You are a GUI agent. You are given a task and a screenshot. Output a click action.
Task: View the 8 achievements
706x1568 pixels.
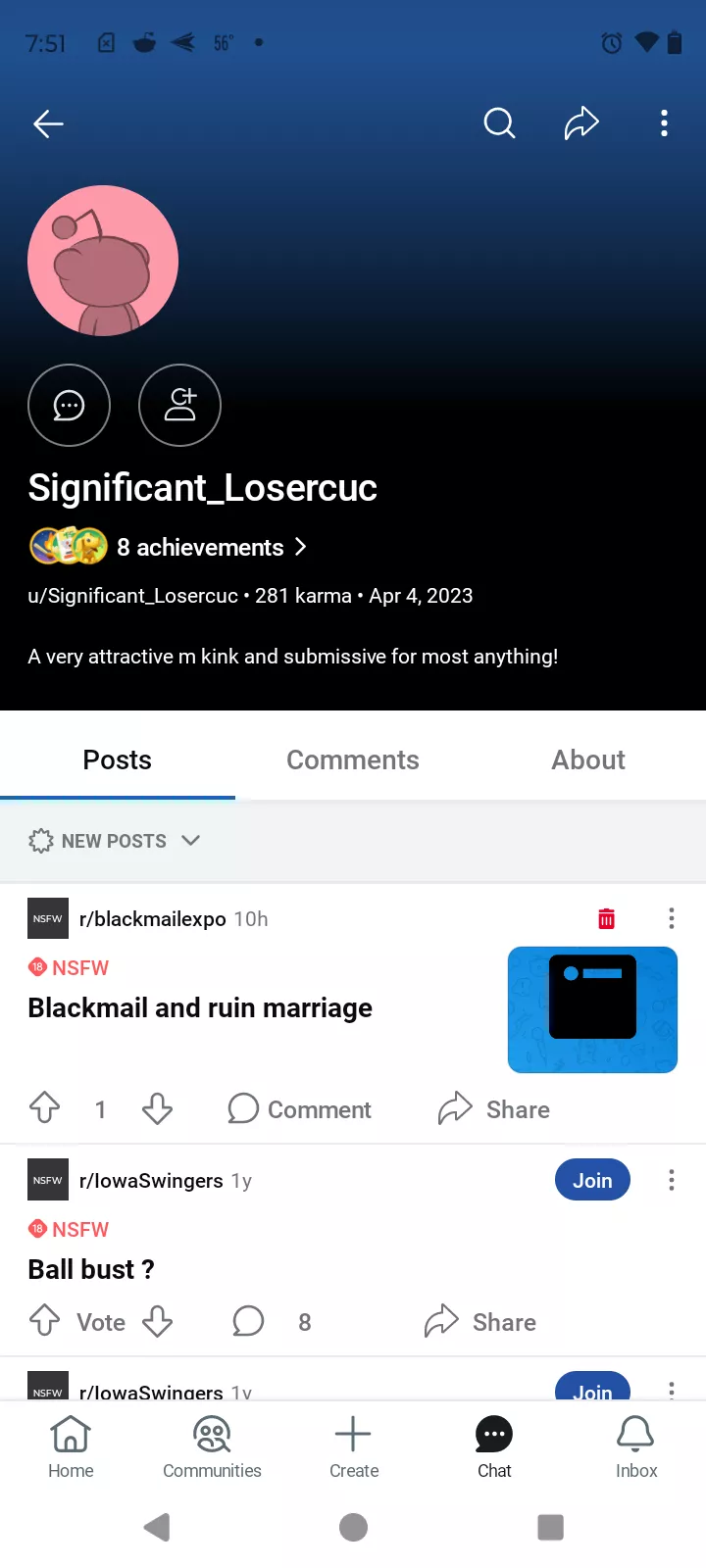point(200,547)
